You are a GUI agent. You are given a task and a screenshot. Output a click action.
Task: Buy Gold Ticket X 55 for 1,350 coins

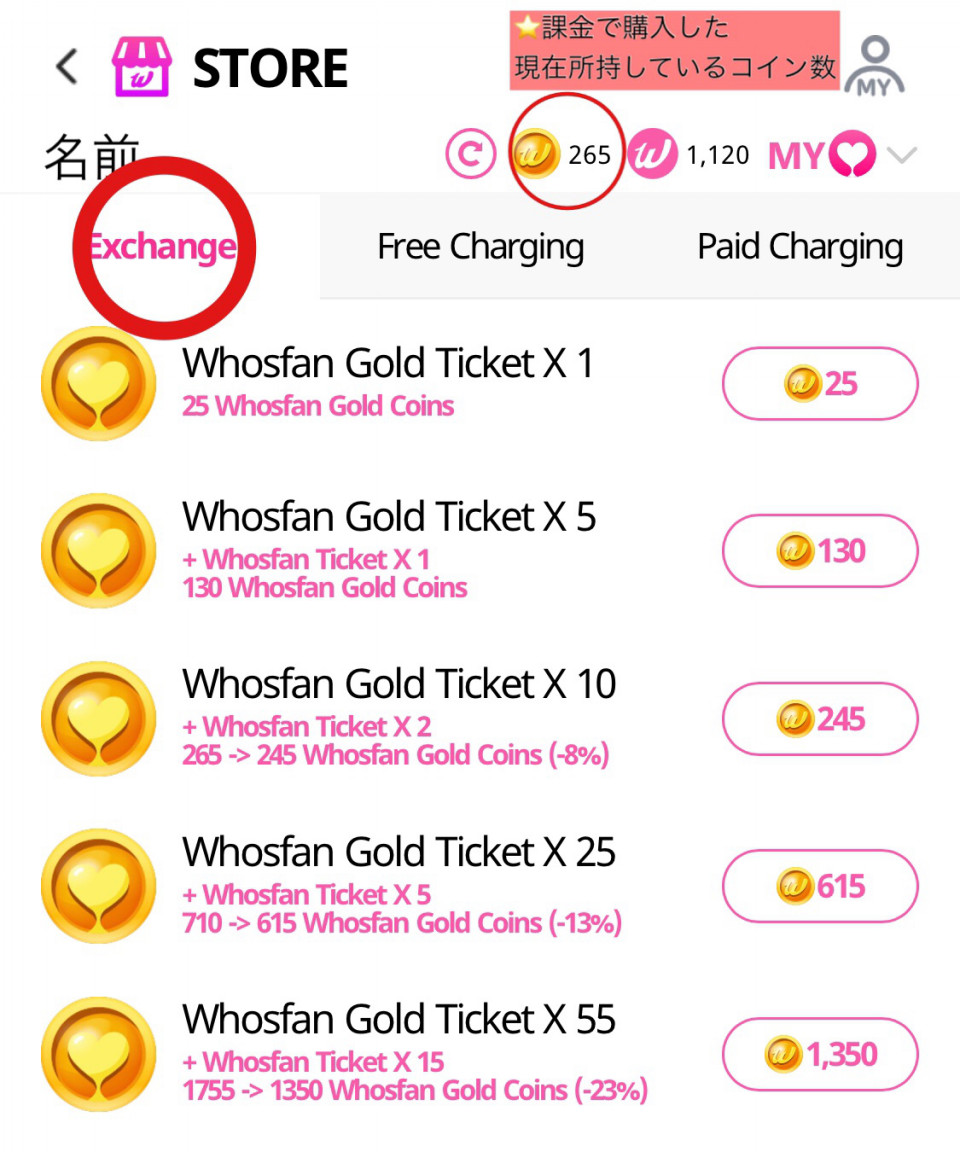click(819, 1053)
